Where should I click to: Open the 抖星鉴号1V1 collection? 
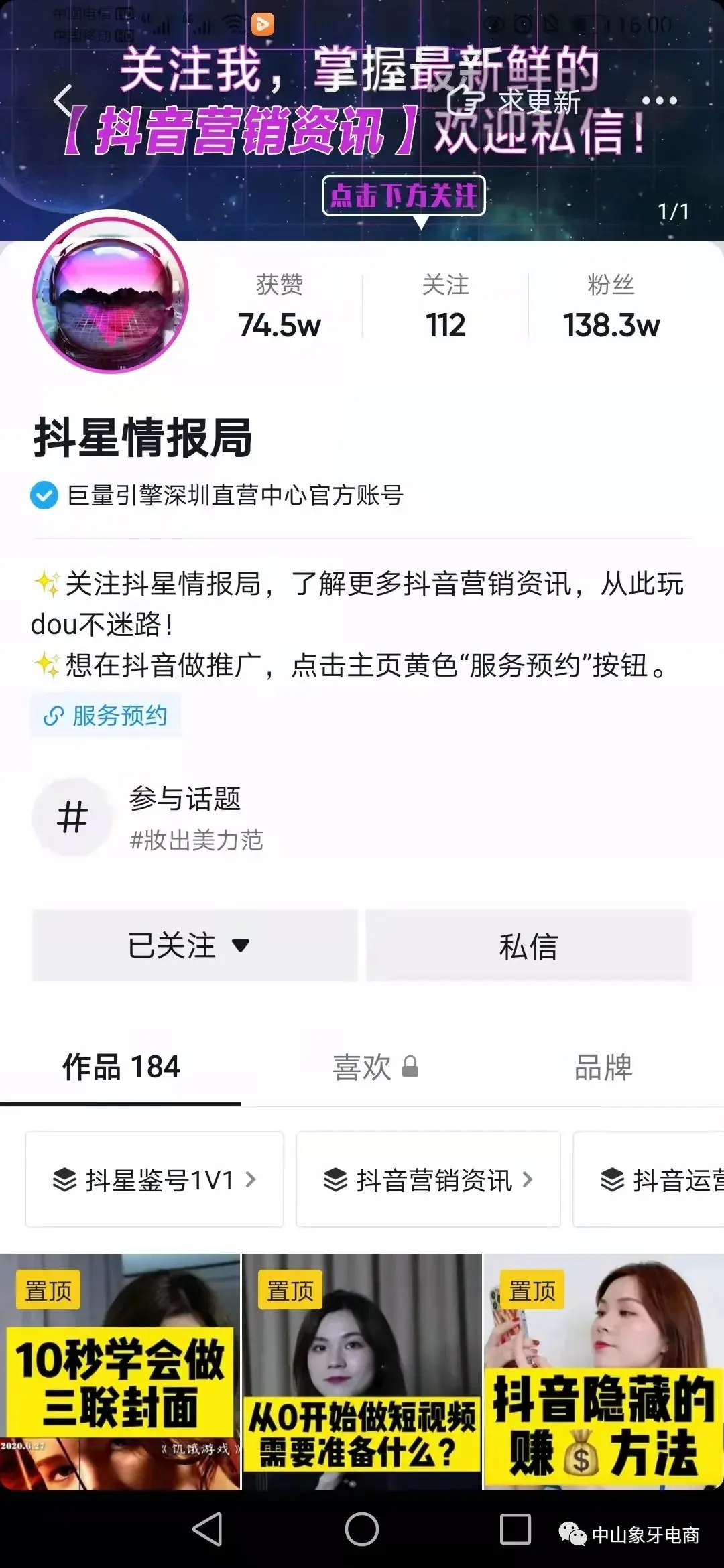(154, 1180)
